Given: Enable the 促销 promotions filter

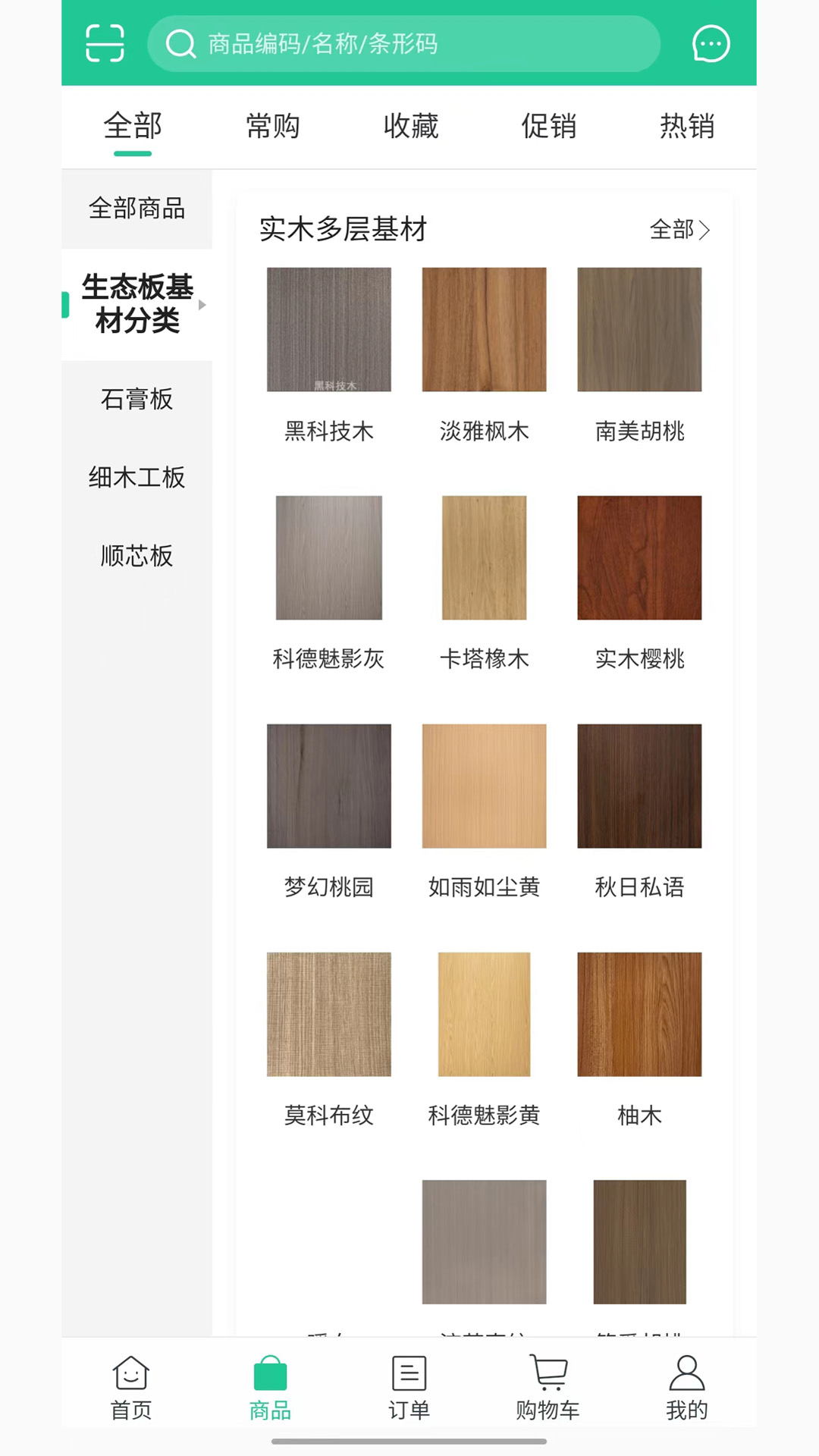Looking at the screenshot, I should click(x=549, y=127).
